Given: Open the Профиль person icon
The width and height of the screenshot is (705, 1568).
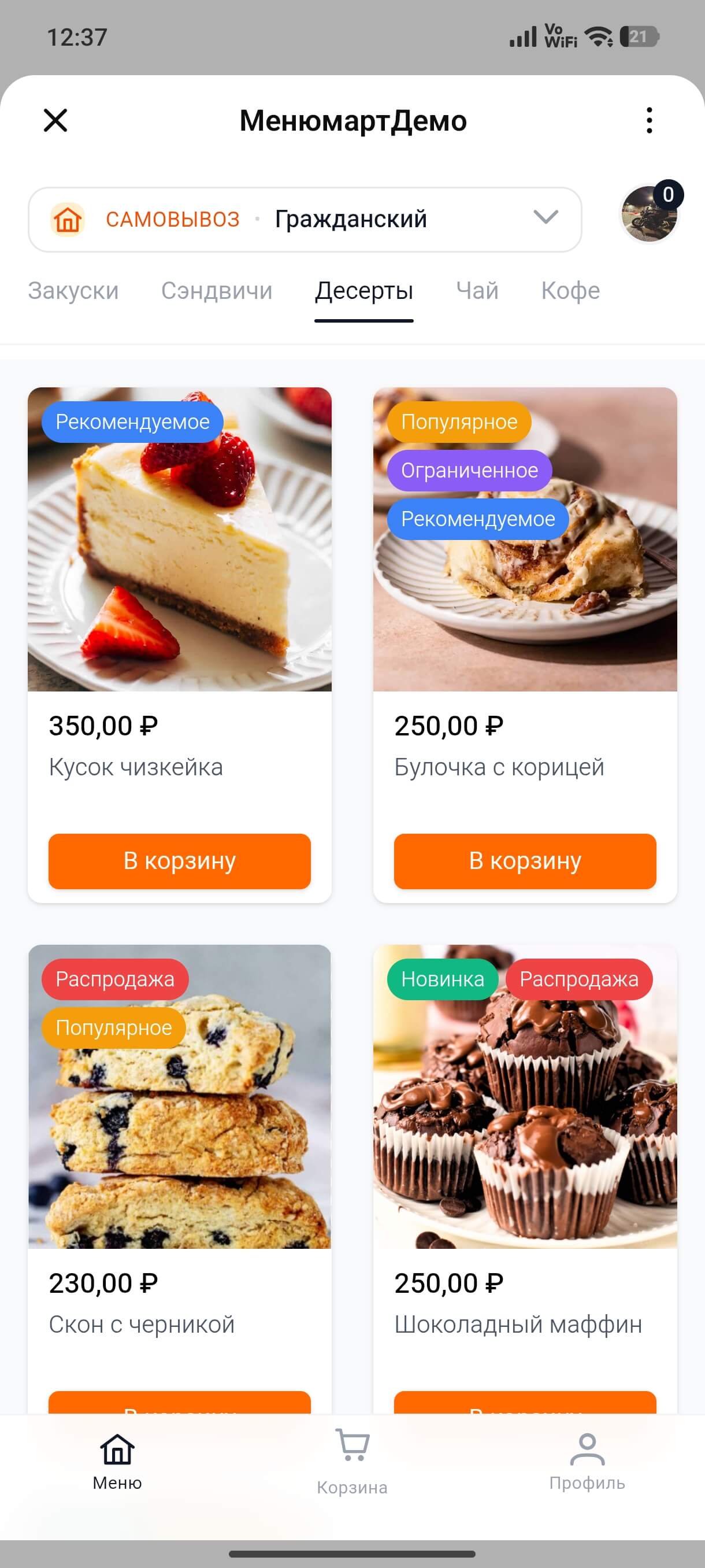Looking at the screenshot, I should tap(587, 1452).
